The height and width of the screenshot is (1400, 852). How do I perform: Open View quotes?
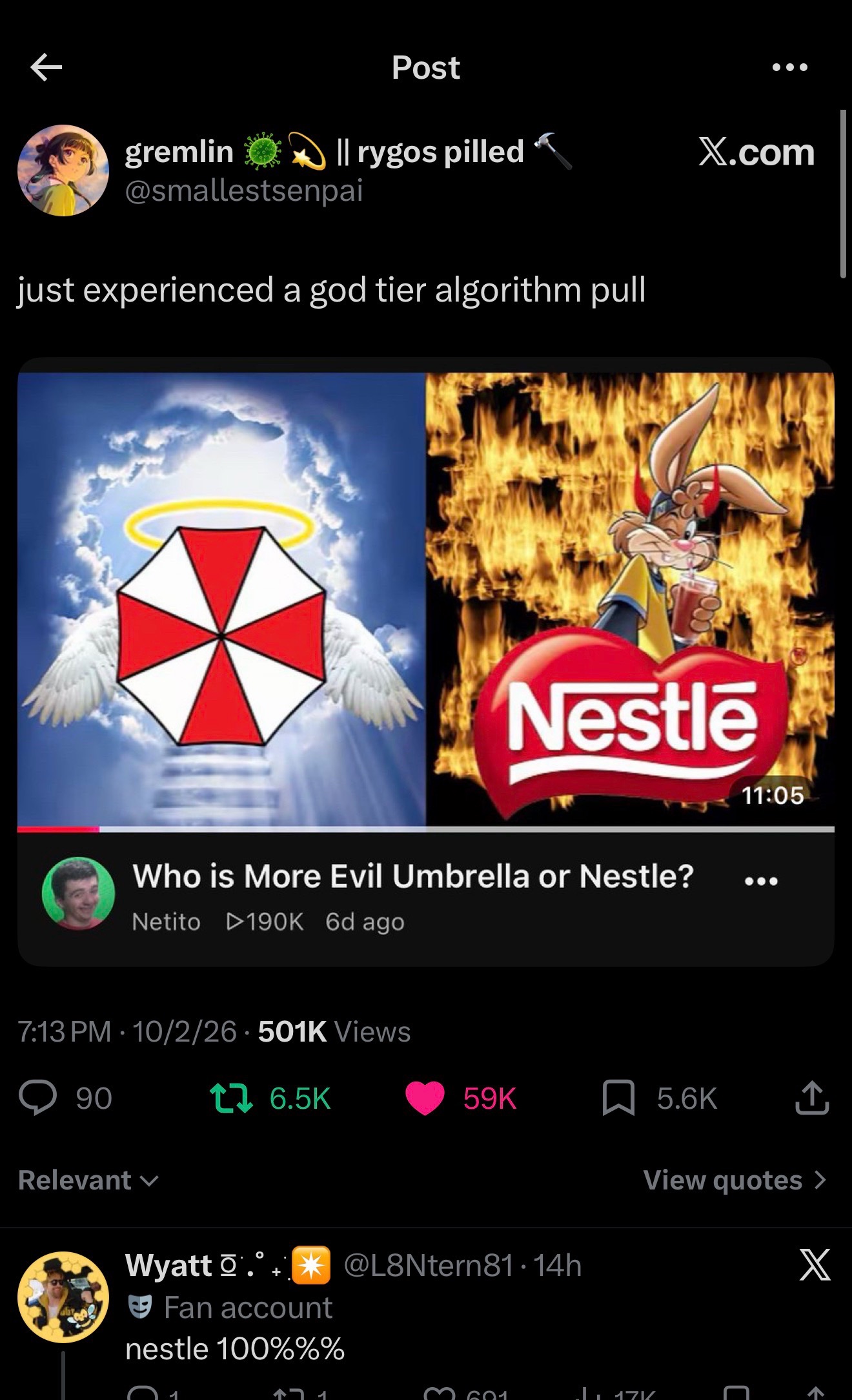tap(735, 1180)
